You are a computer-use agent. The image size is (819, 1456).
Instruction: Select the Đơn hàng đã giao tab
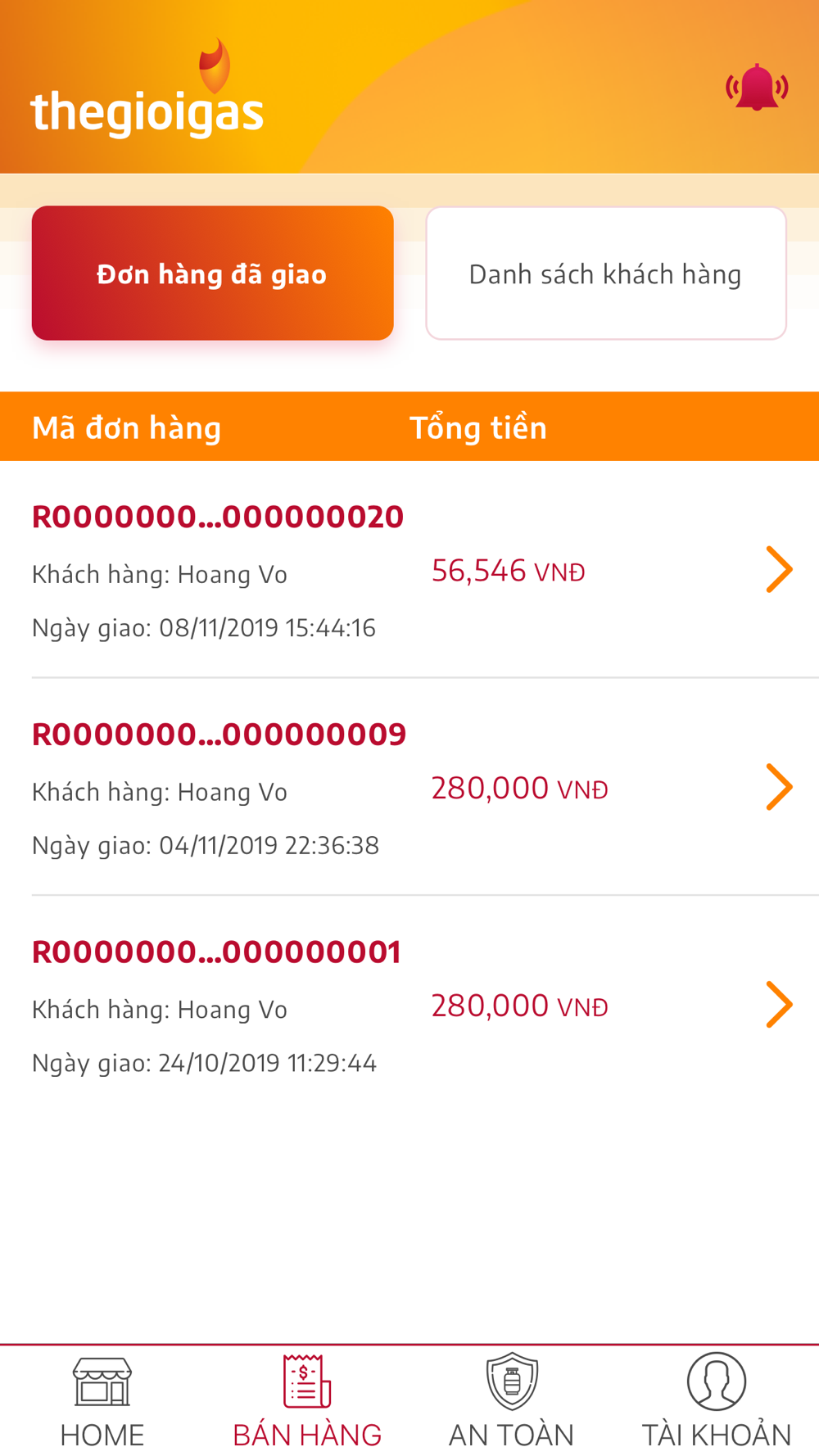(213, 274)
